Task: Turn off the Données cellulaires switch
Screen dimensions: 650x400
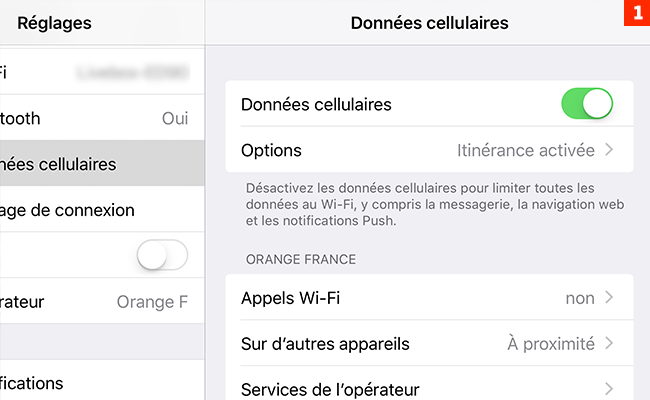Action: point(586,104)
